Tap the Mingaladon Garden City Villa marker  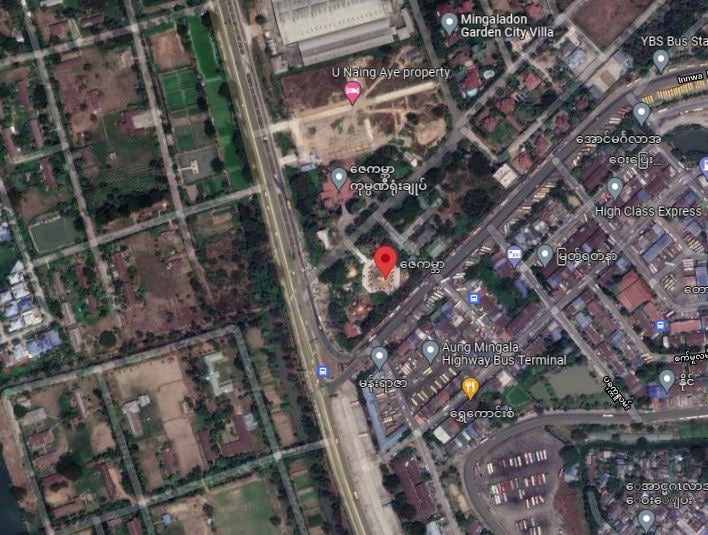(449, 22)
